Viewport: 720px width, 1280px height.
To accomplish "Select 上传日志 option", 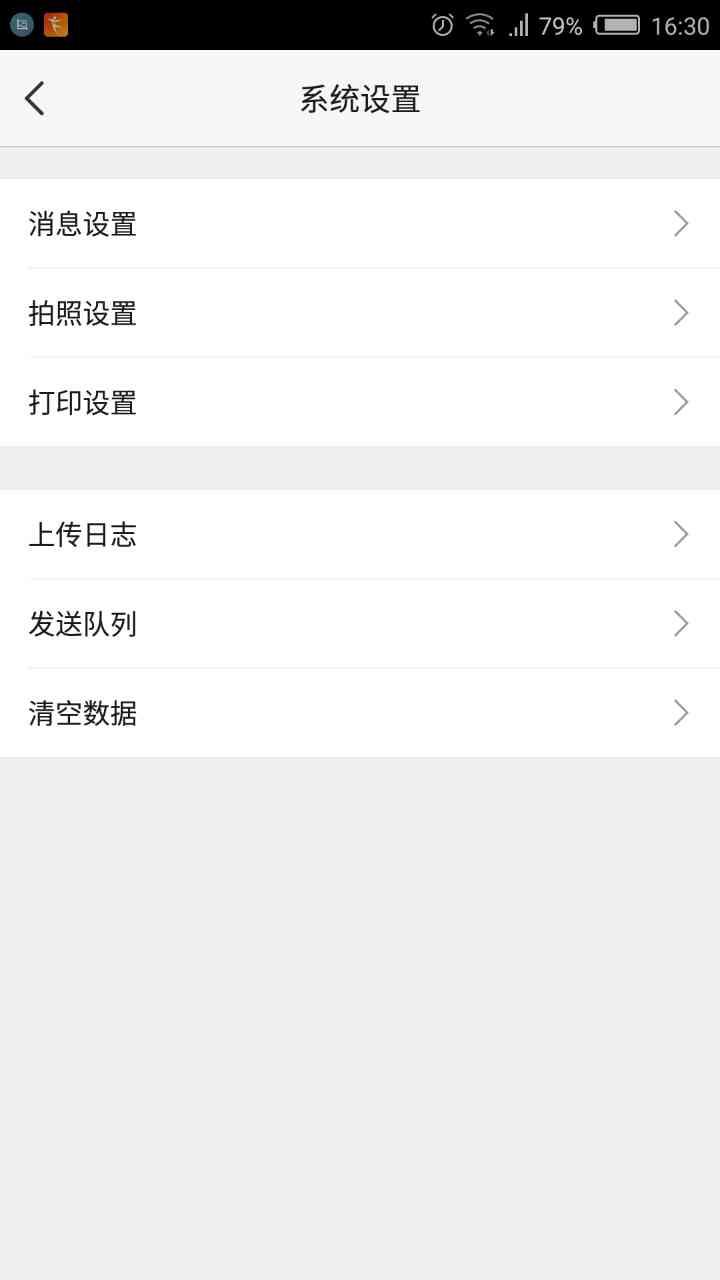I will [x=360, y=535].
